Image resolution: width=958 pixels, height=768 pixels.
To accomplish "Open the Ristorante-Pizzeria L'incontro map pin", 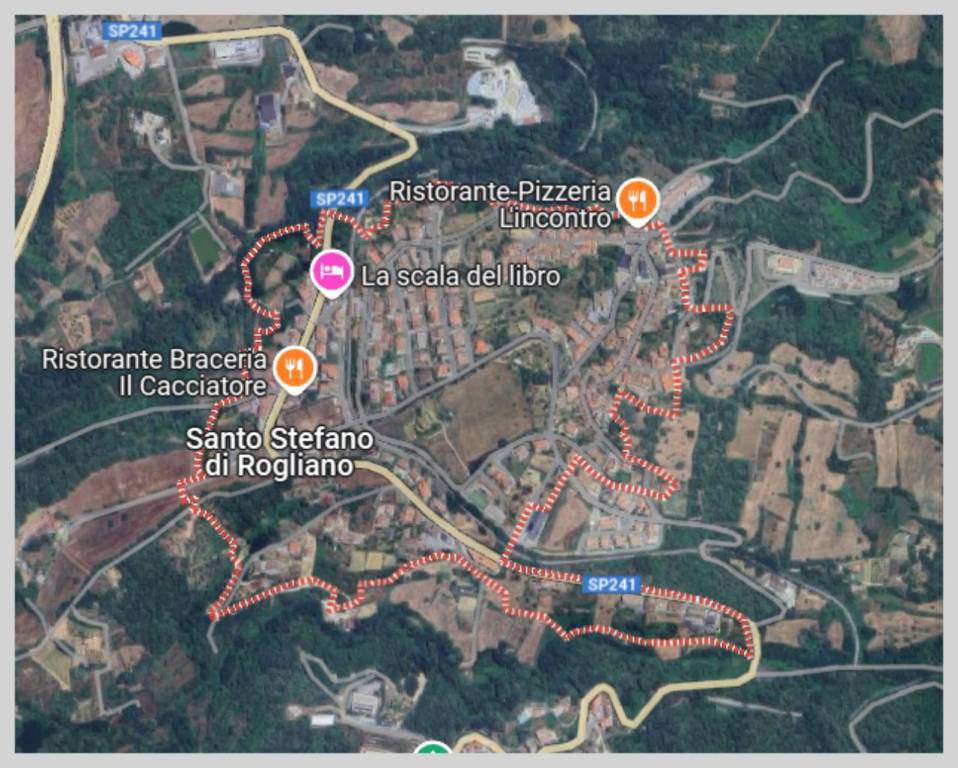I will pyautogui.click(x=636, y=200).
